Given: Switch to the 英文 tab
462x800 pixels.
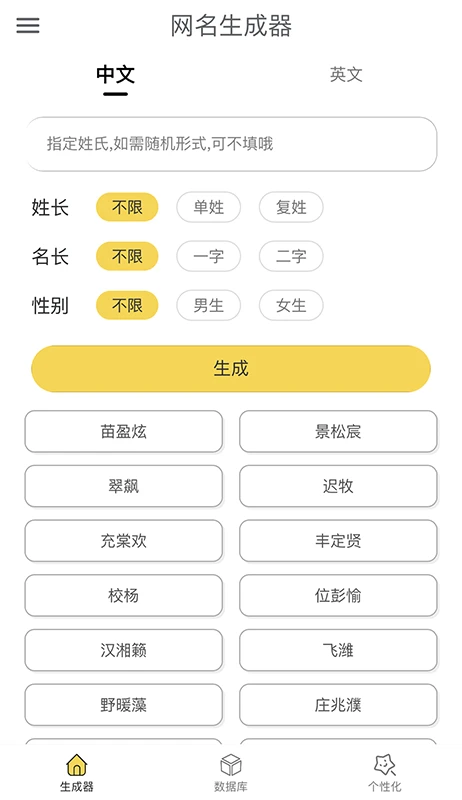Looking at the screenshot, I should [346, 74].
